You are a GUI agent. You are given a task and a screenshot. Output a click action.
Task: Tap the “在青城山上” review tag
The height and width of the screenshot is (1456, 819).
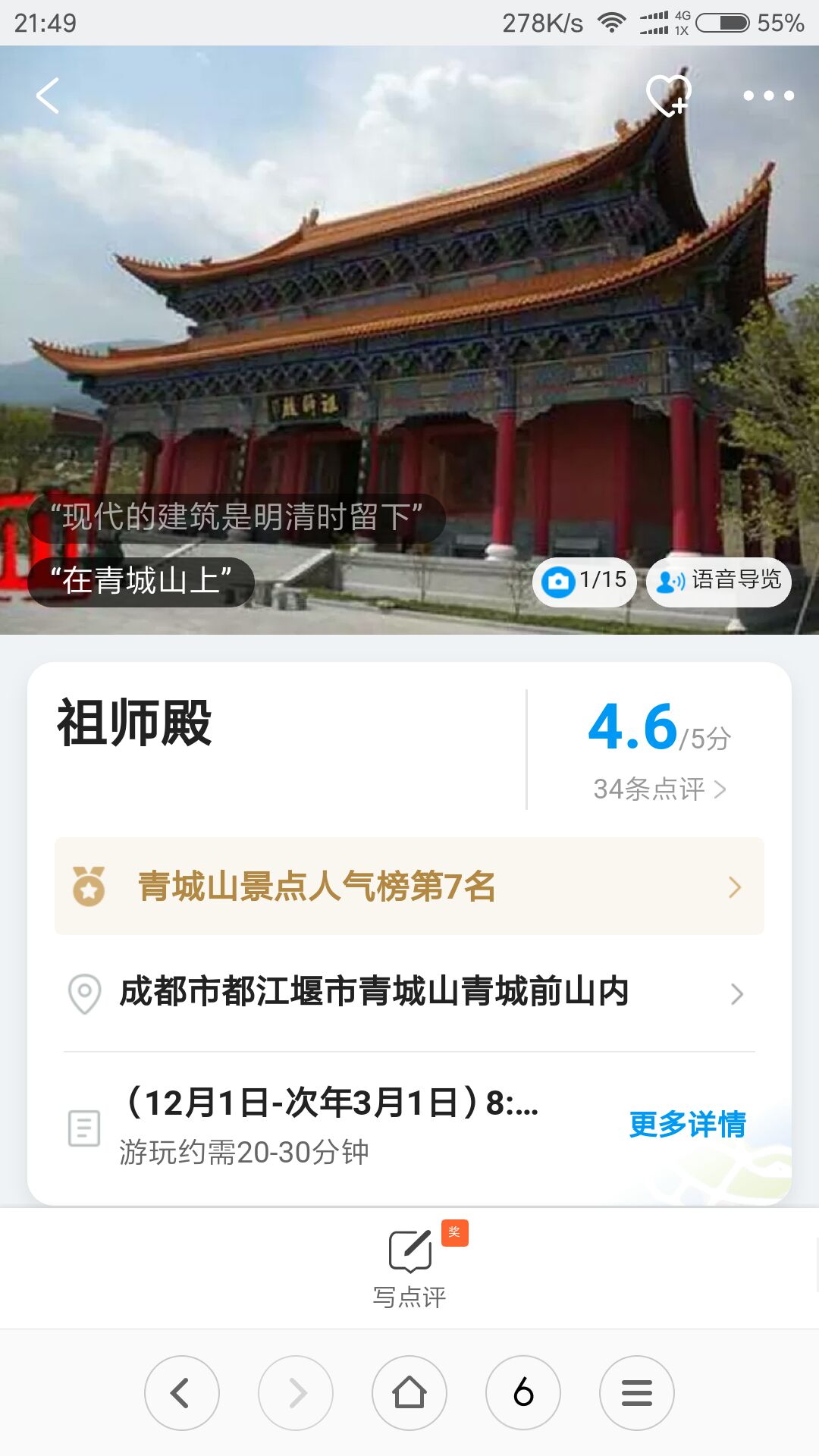(141, 581)
